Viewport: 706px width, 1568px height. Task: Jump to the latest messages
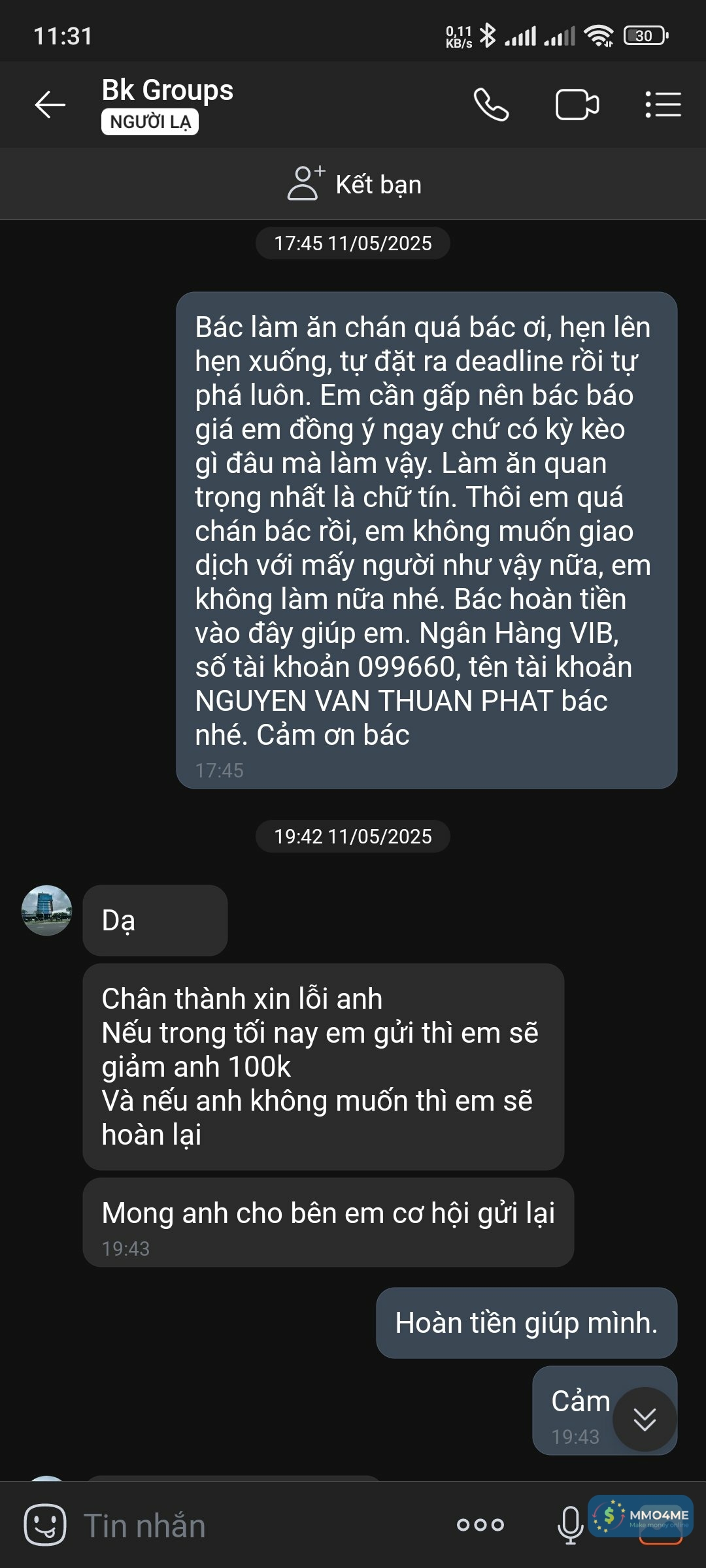645,1419
